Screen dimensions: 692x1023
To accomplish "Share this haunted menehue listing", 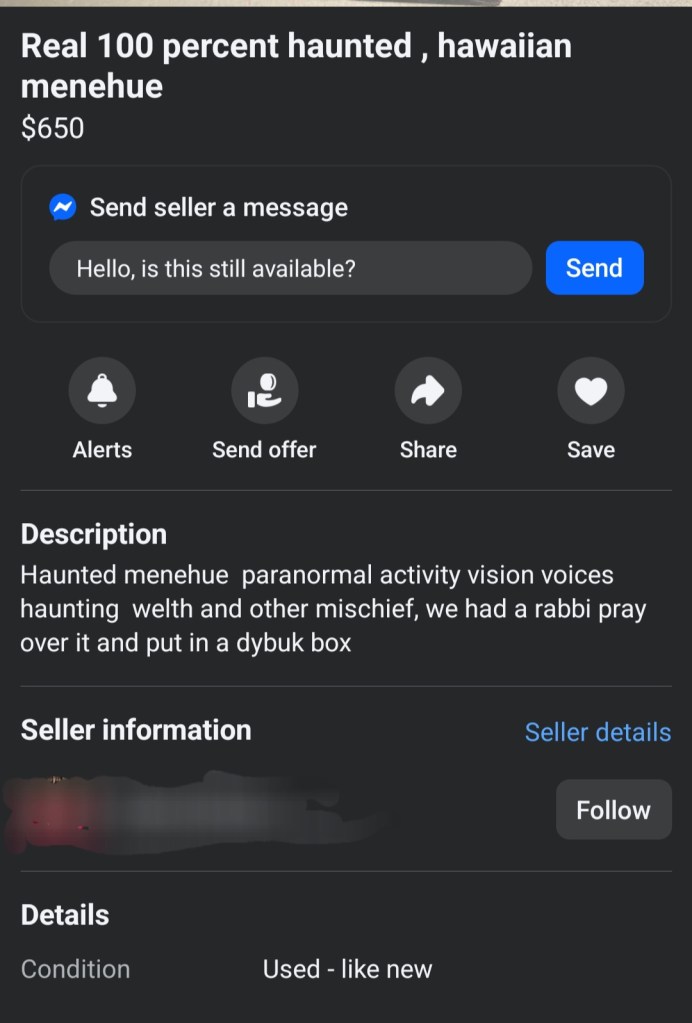I will click(428, 391).
